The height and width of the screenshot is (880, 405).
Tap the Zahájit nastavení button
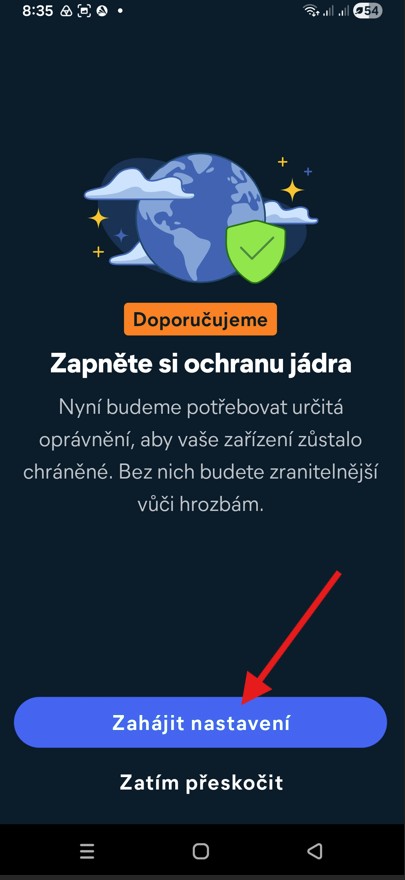tap(200, 722)
